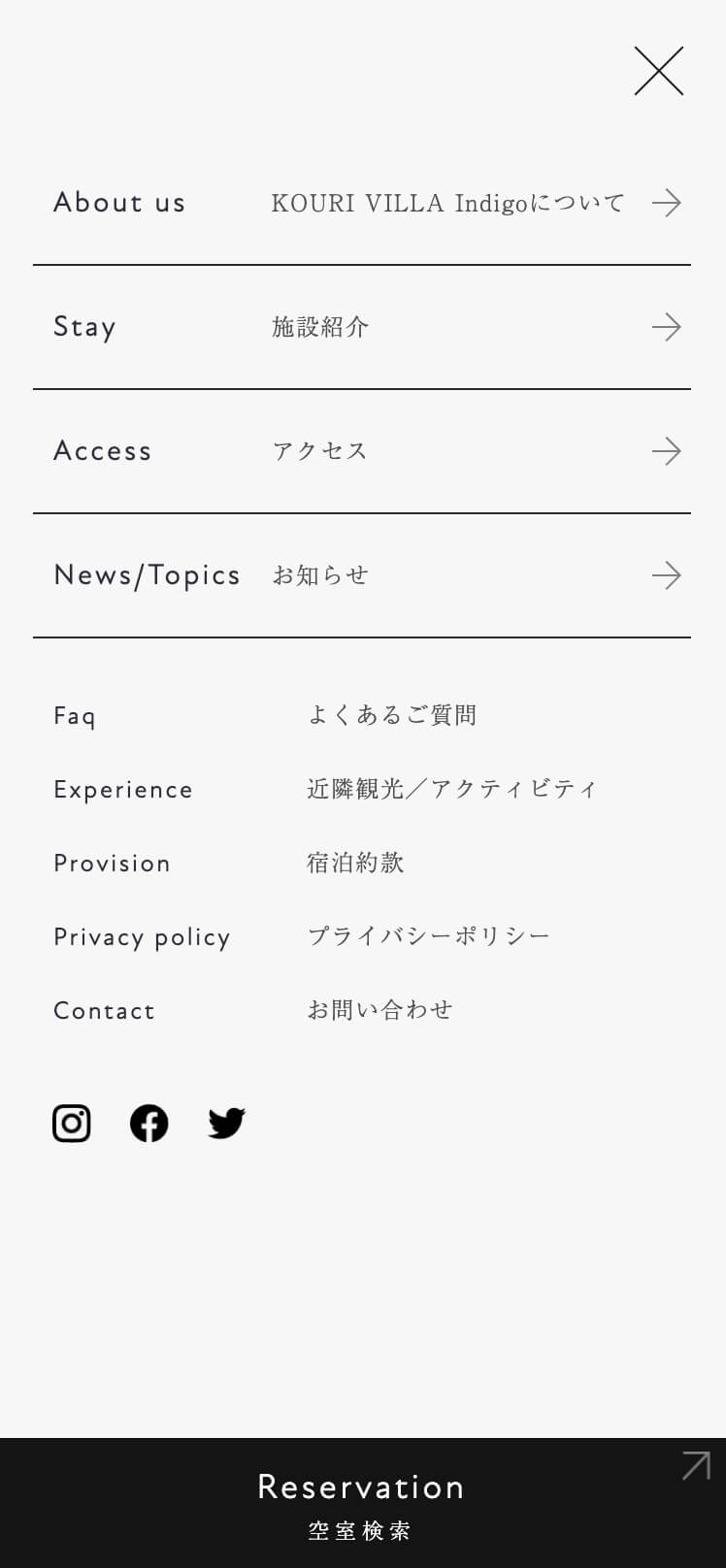Open the About us page

(361, 203)
